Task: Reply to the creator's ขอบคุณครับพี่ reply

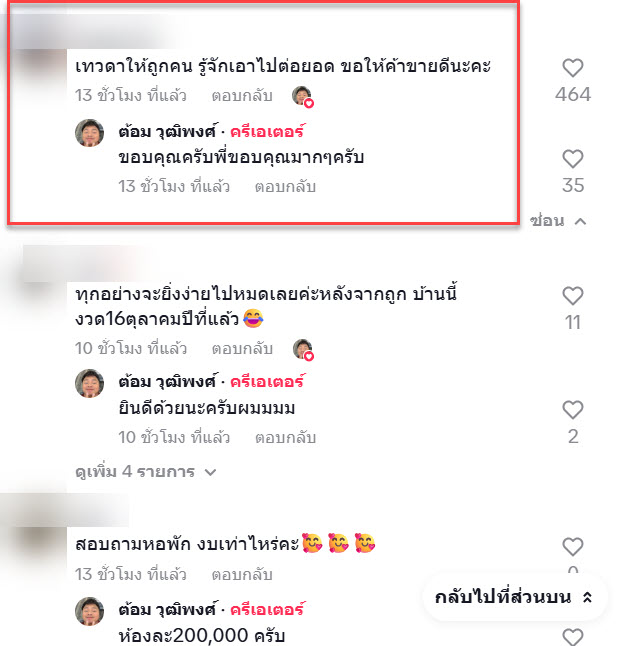Action: [285, 186]
